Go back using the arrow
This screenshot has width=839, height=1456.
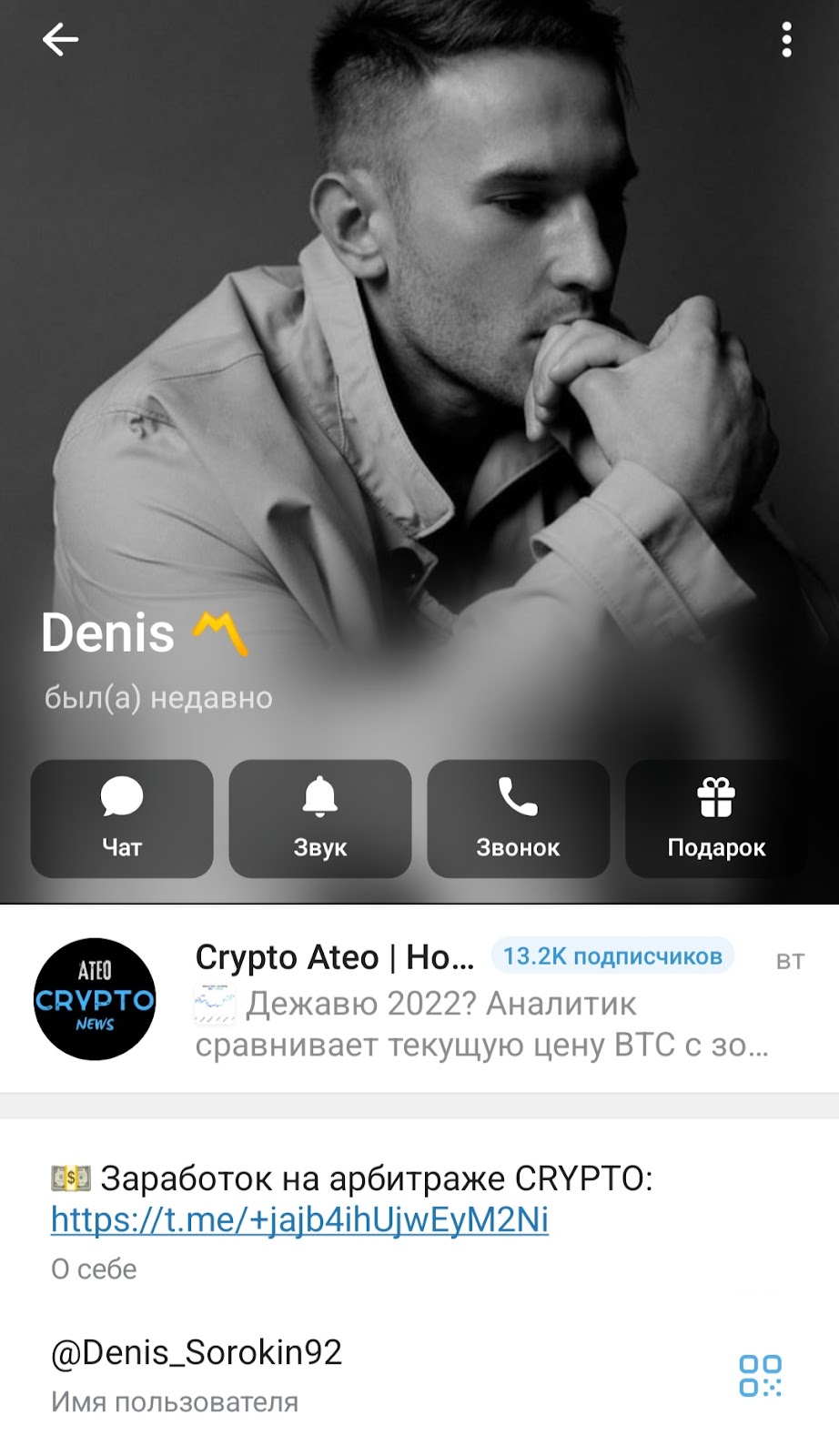point(60,40)
